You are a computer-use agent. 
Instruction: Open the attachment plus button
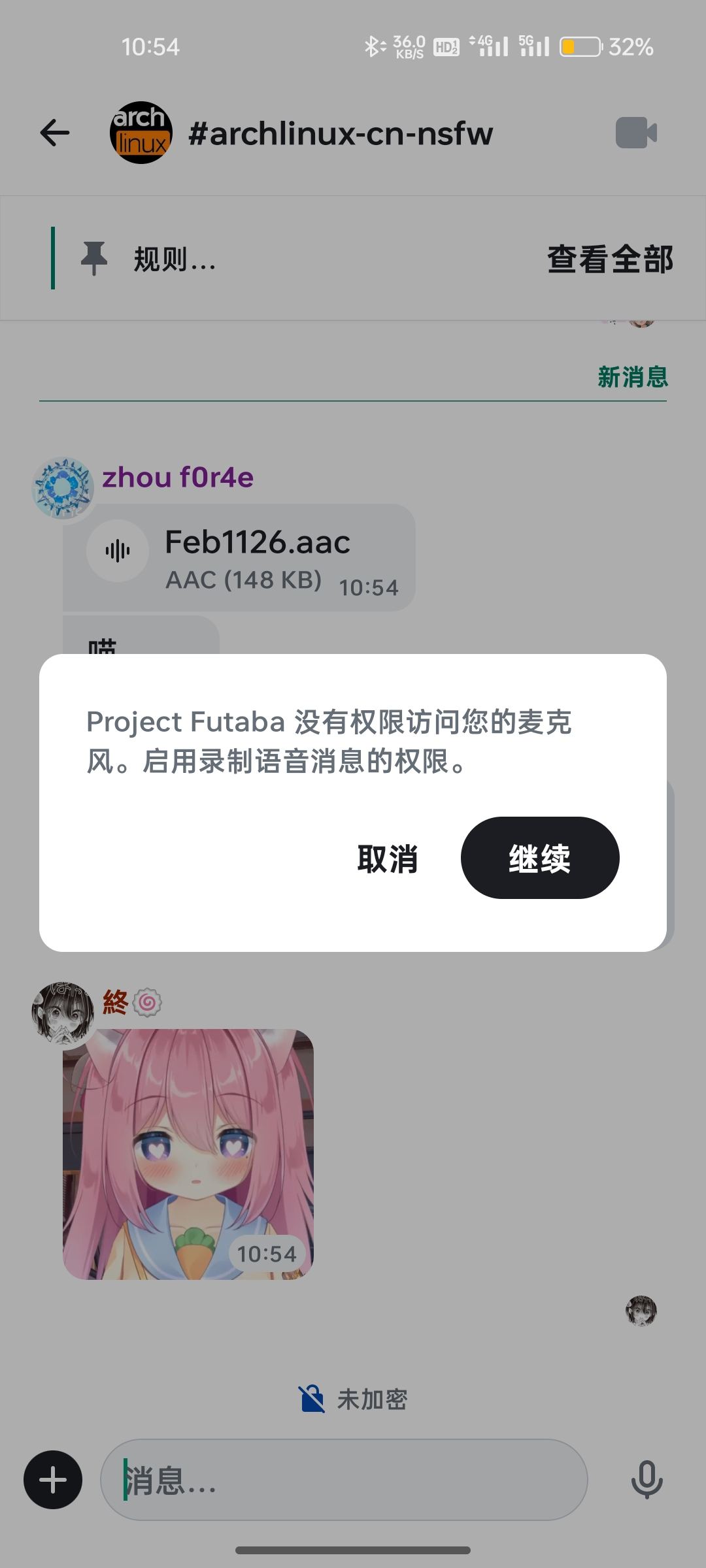point(53,1480)
